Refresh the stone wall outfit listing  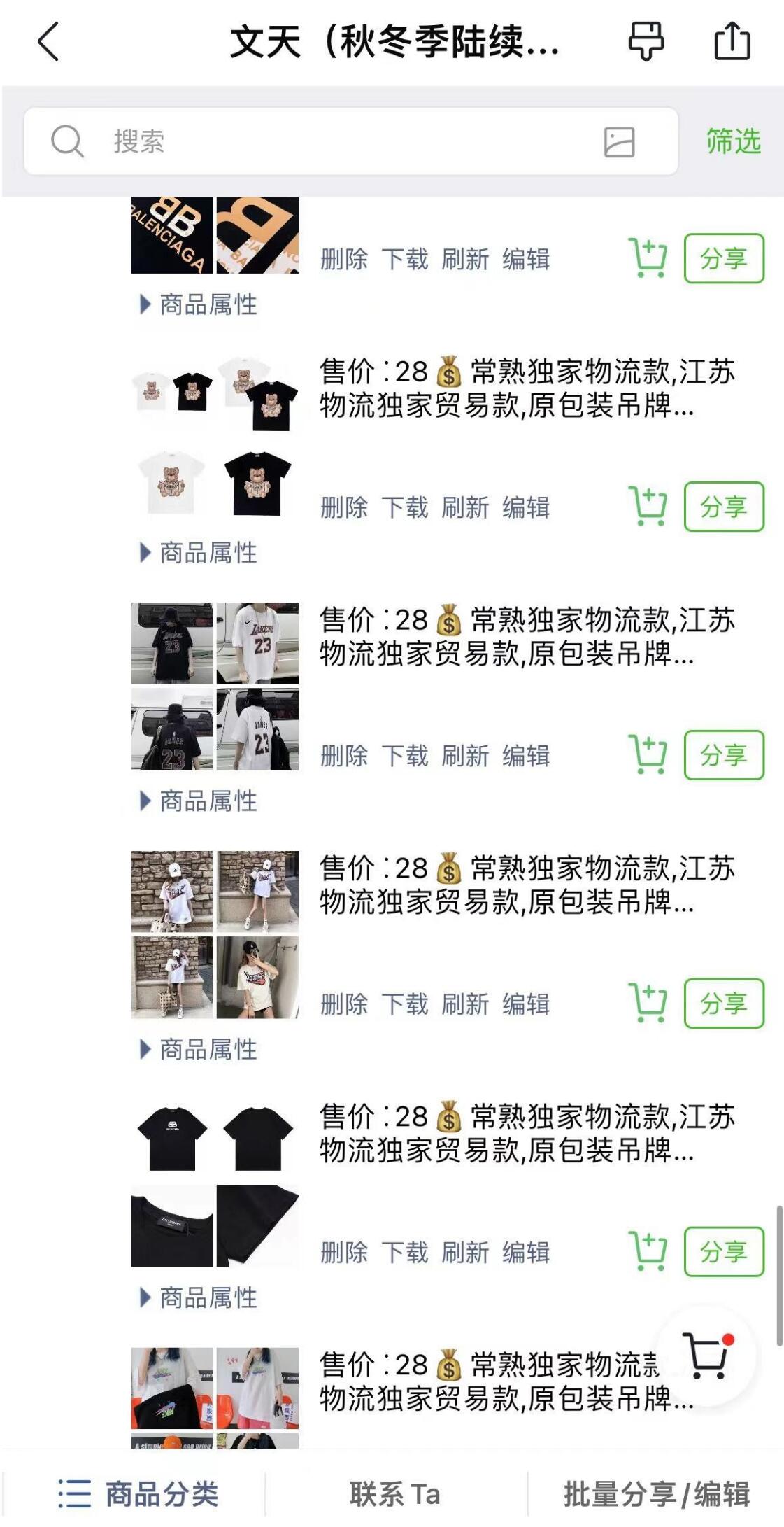click(465, 1004)
